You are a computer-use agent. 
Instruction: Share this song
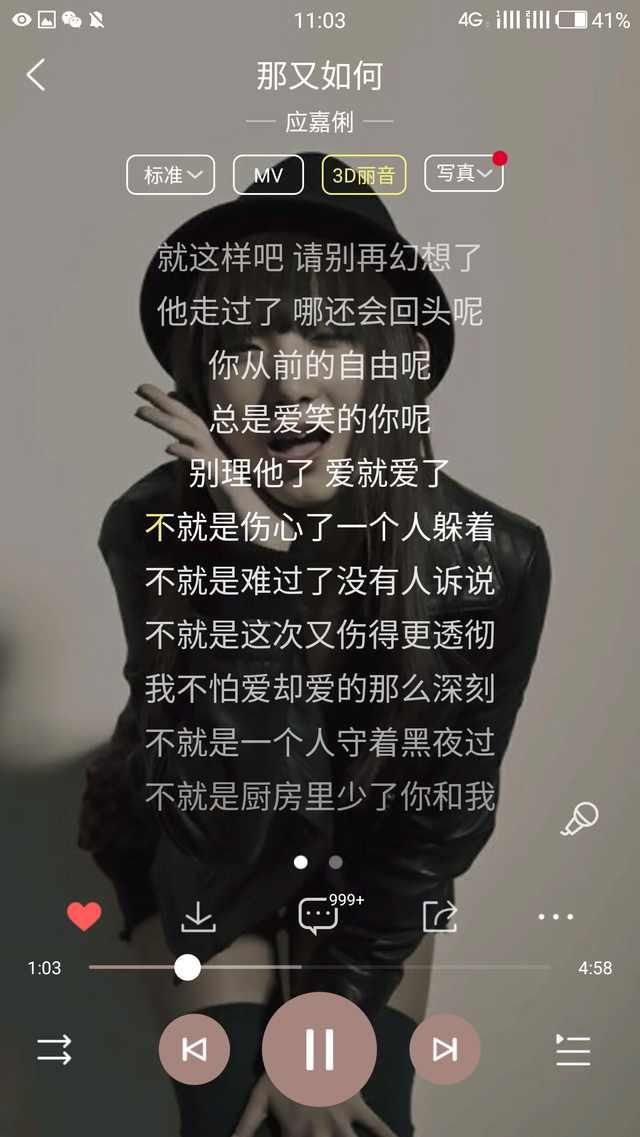439,915
